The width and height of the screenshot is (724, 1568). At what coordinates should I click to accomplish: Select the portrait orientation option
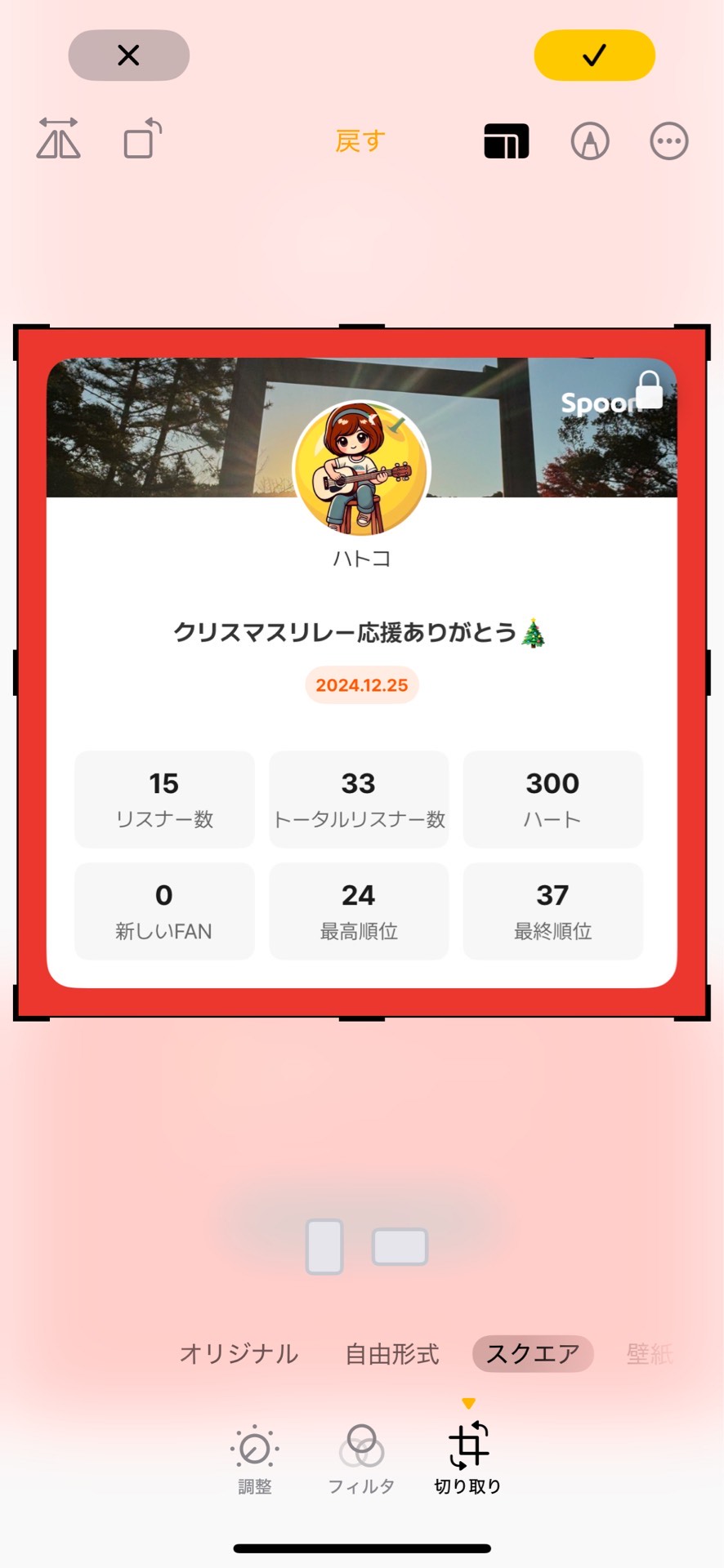coord(324,1246)
